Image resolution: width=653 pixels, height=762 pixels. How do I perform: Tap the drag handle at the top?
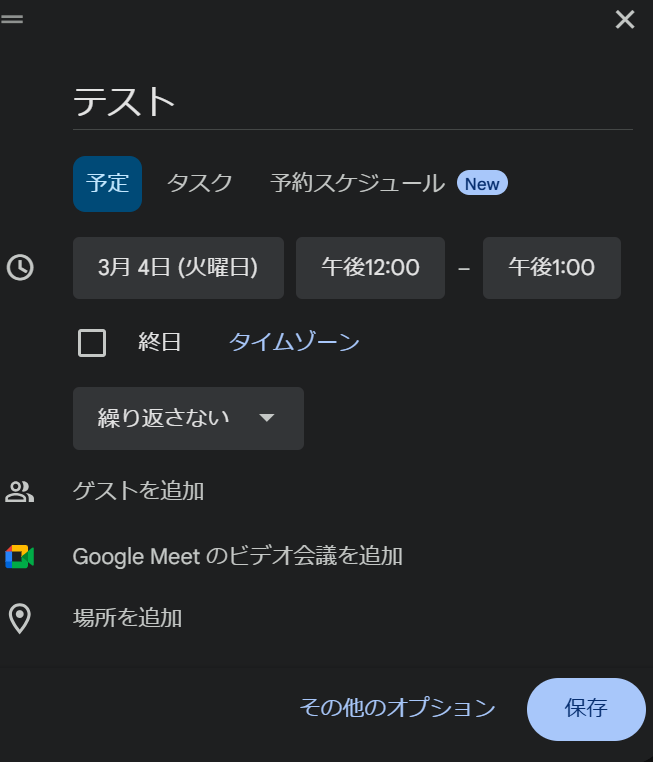pyautogui.click(x=12, y=18)
